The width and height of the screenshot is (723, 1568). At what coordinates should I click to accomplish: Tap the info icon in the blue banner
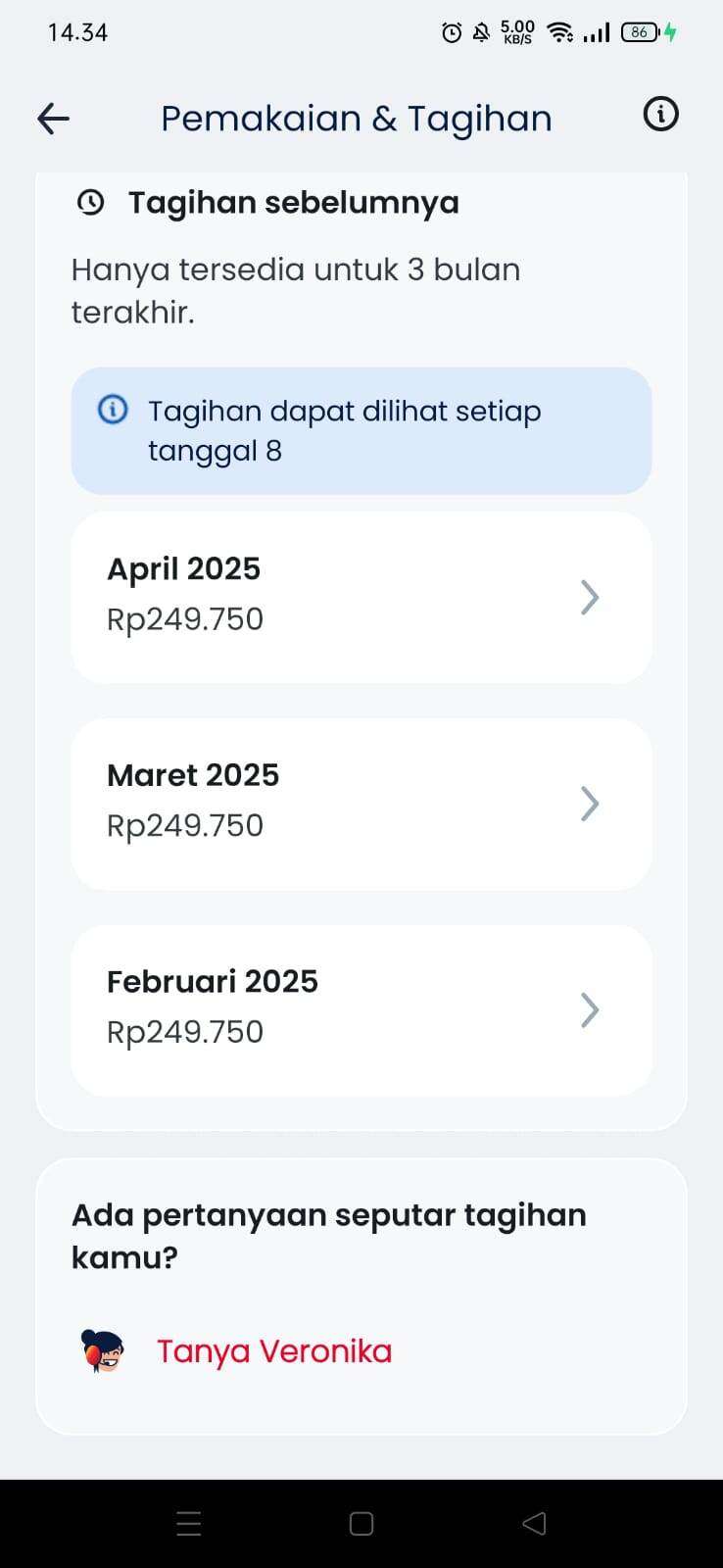tap(113, 410)
